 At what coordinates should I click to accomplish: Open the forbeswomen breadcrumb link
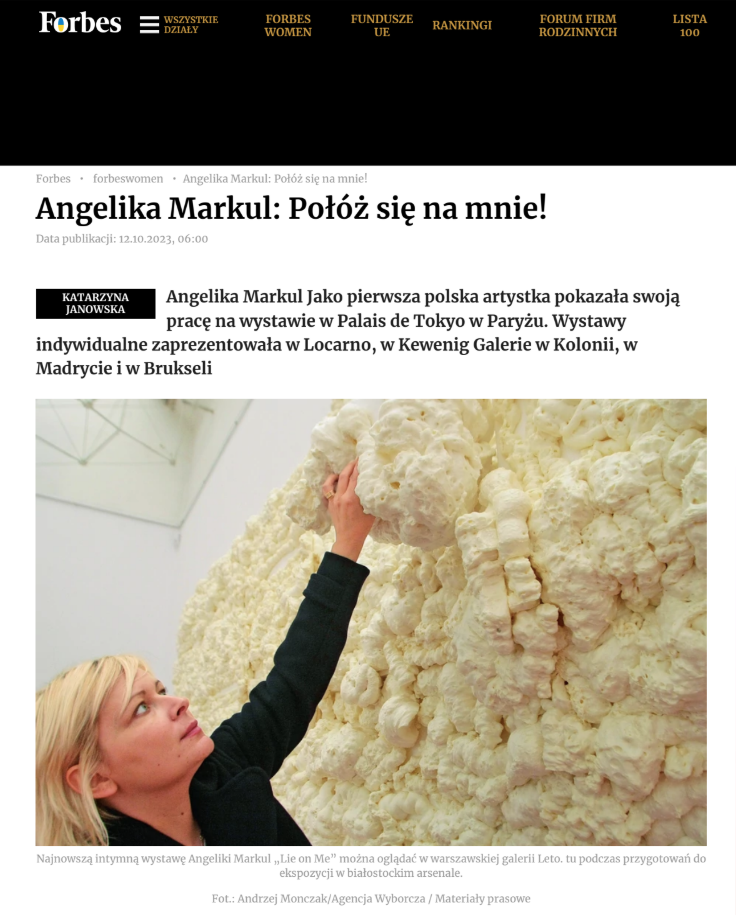tap(128, 179)
